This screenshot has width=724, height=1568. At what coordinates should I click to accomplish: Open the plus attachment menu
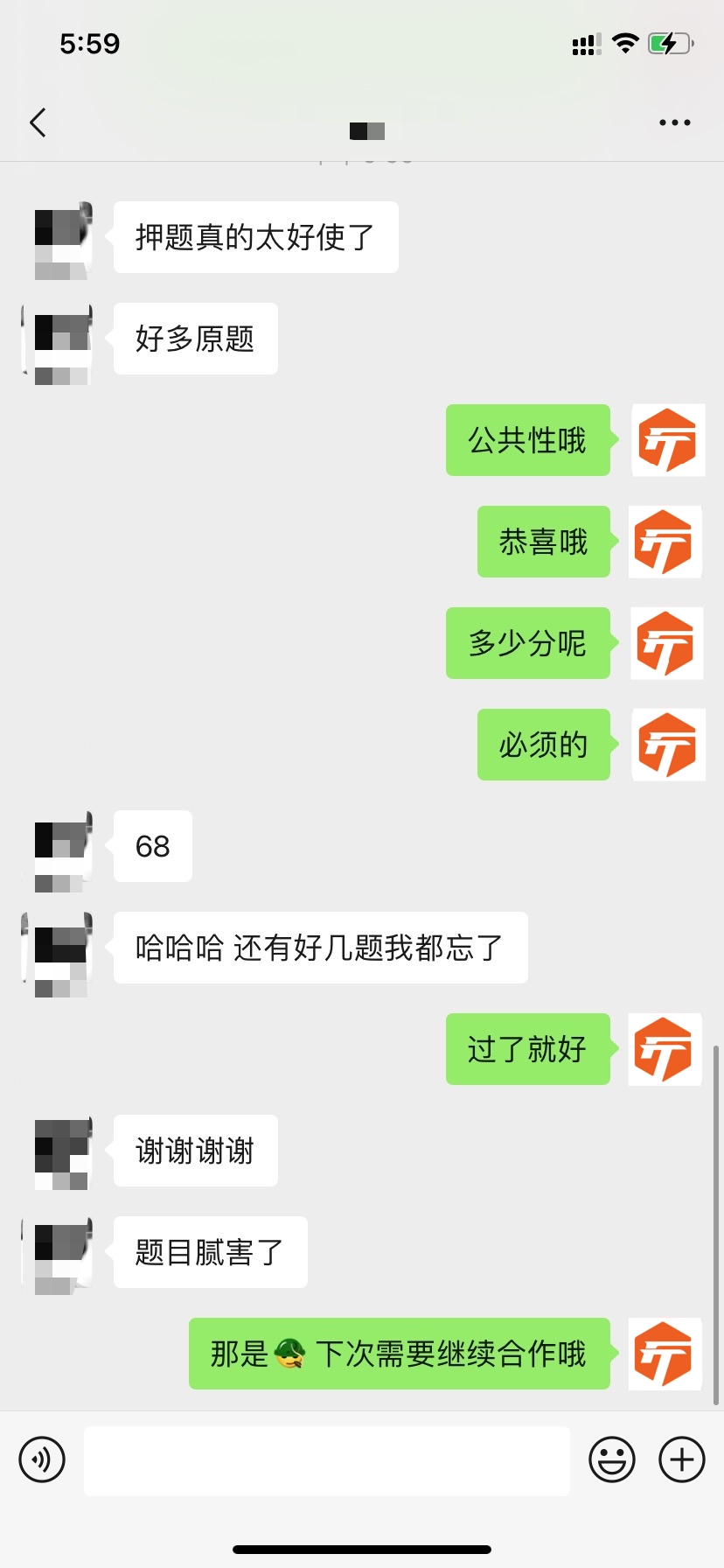(682, 1459)
